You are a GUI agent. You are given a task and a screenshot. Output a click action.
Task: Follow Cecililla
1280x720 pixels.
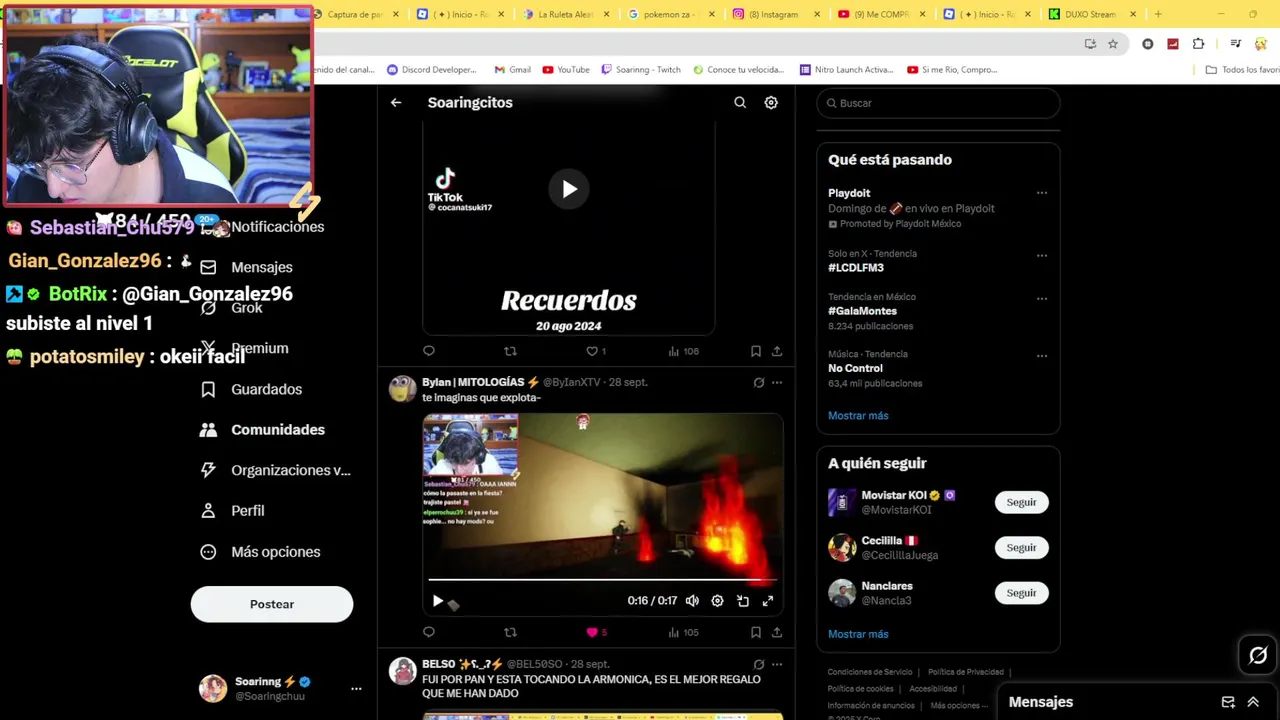[1021, 547]
